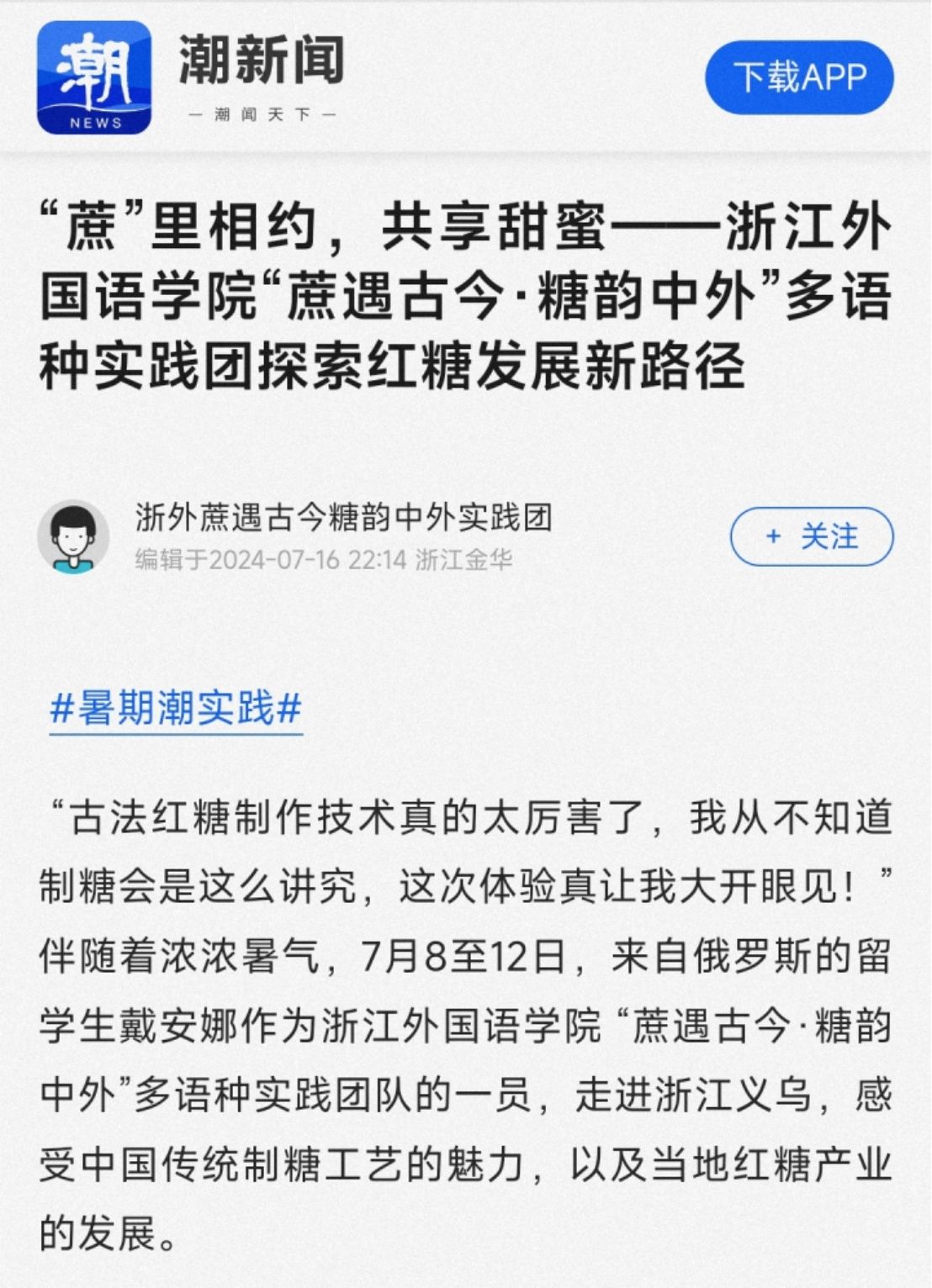Open the #暑期潮实践# hashtag link

pyautogui.click(x=176, y=709)
